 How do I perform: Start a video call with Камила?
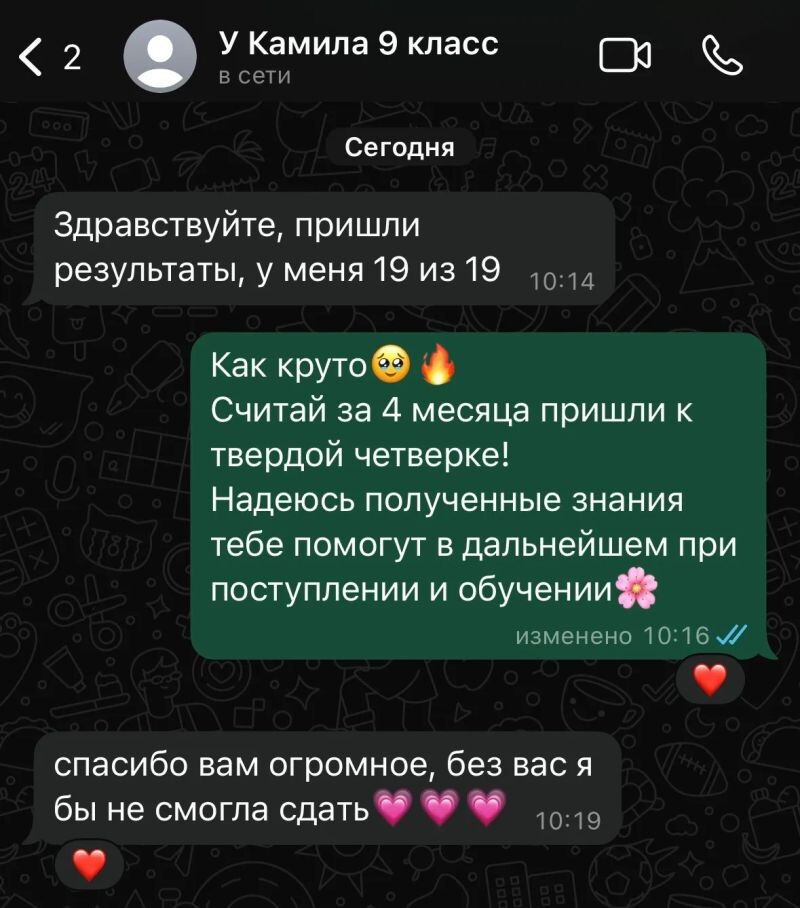(625, 57)
